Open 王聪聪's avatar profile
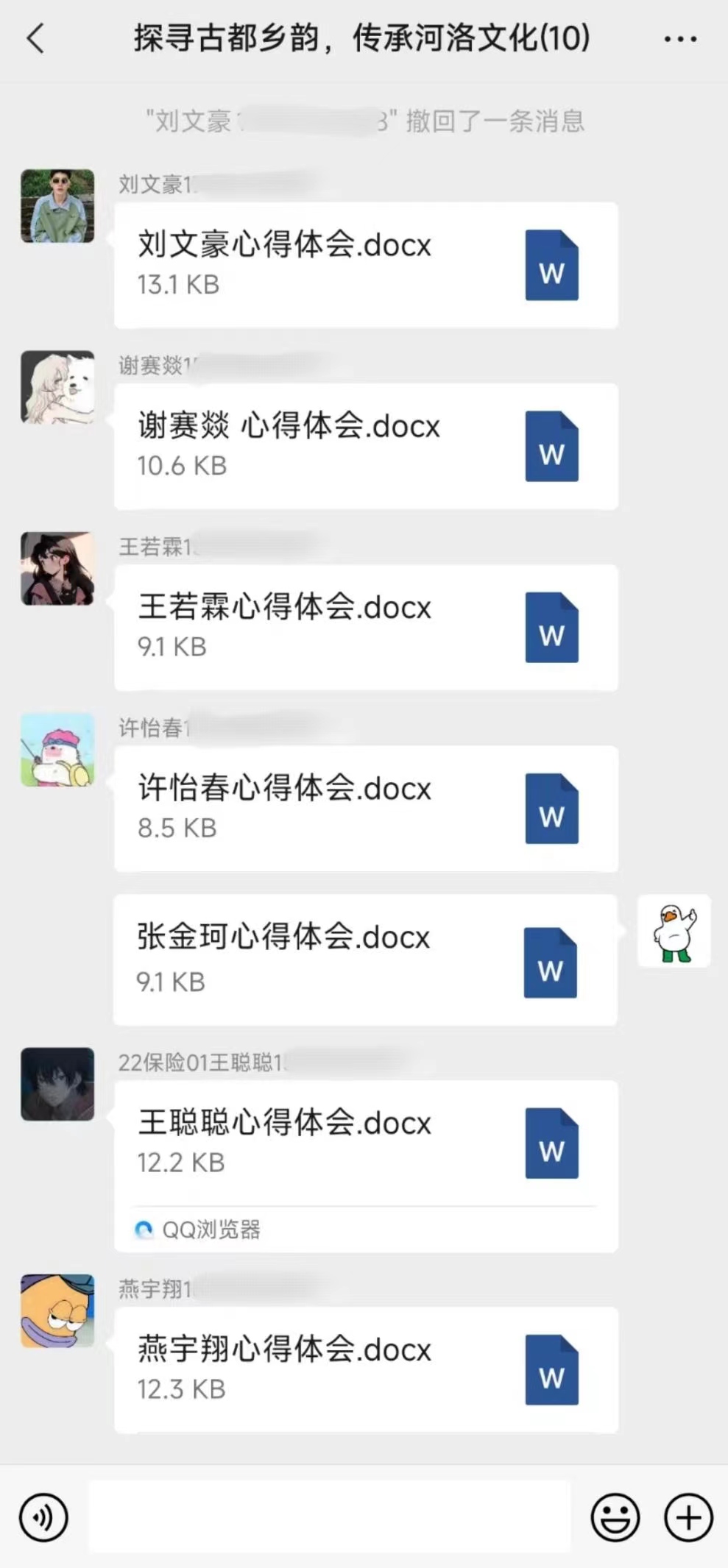This screenshot has height=1568, width=728. pos(57,1084)
